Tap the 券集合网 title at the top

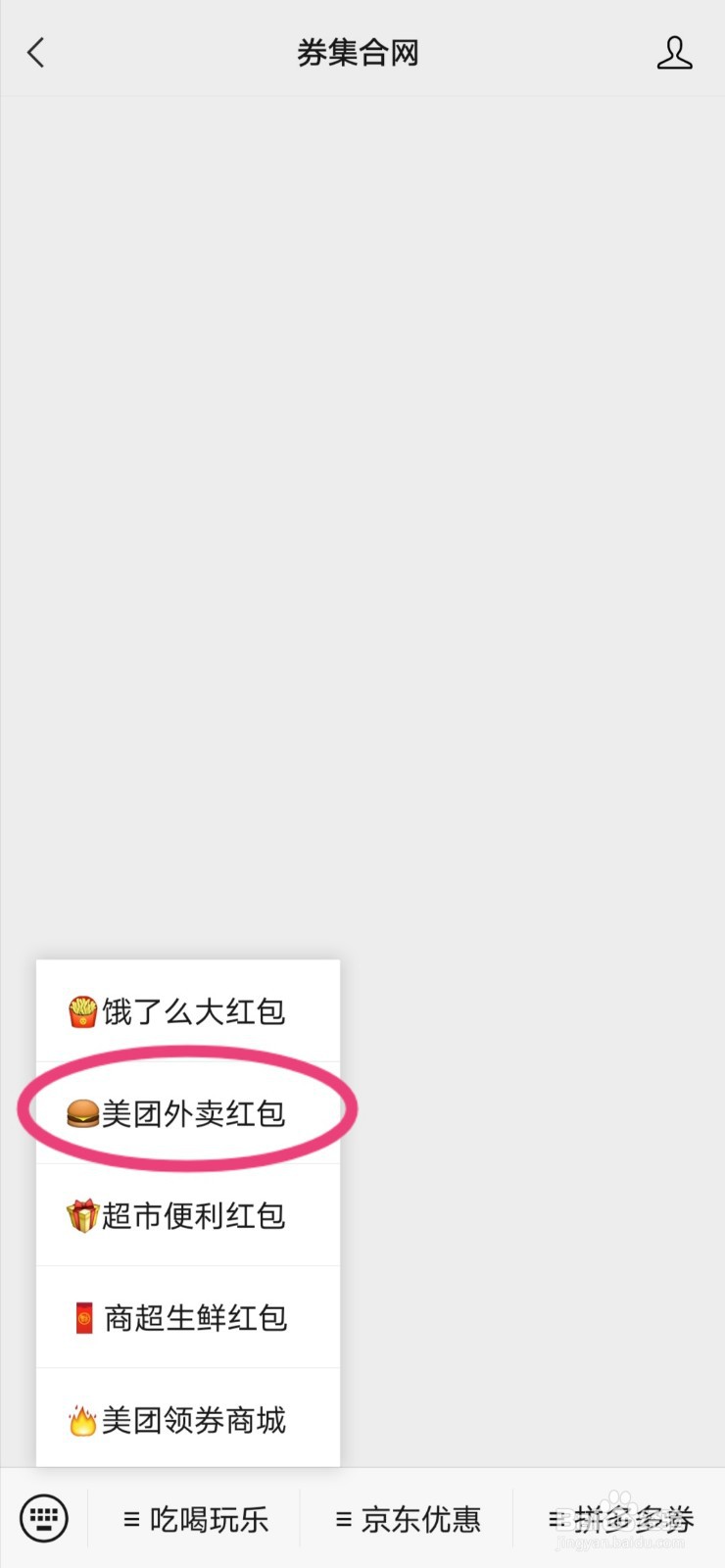pos(358,53)
